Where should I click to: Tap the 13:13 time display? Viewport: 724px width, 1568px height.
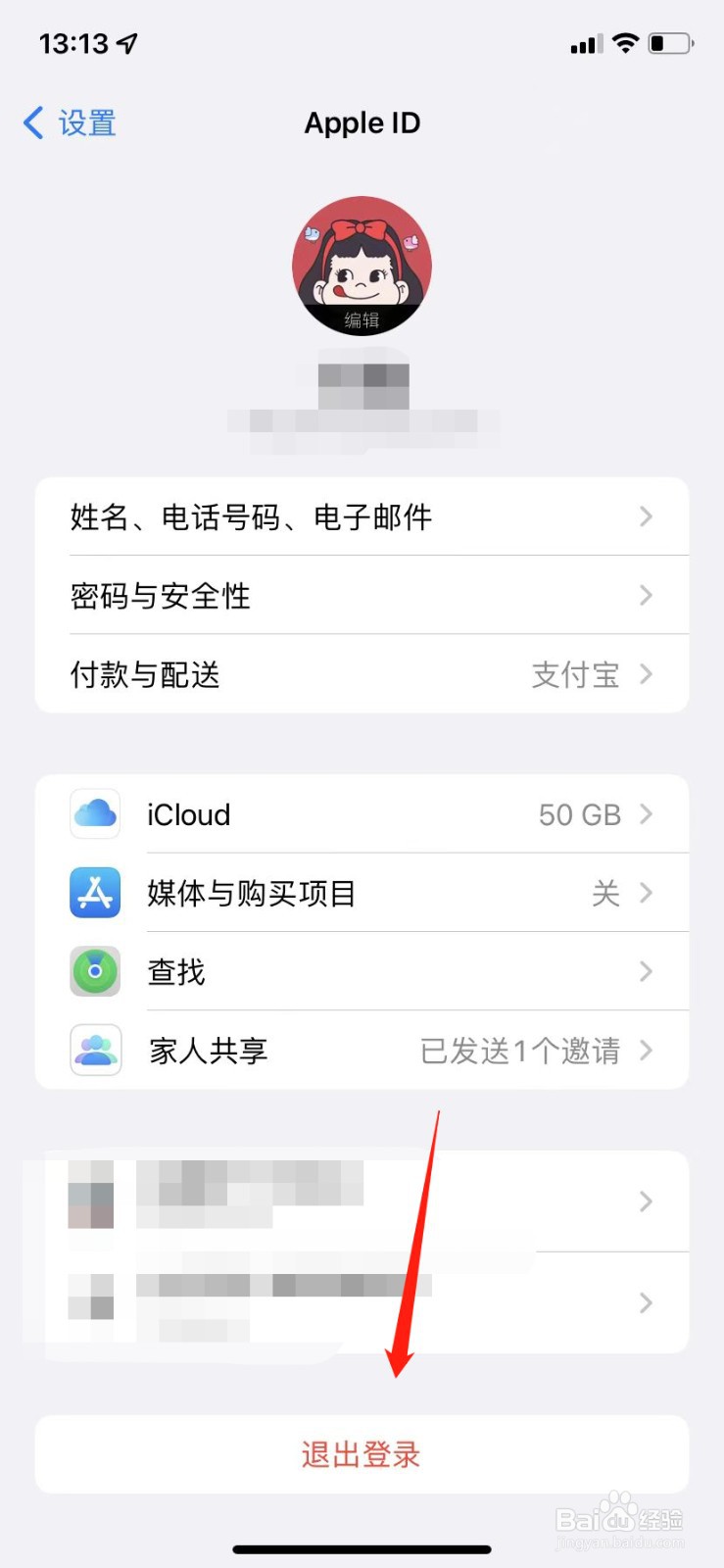[x=76, y=42]
